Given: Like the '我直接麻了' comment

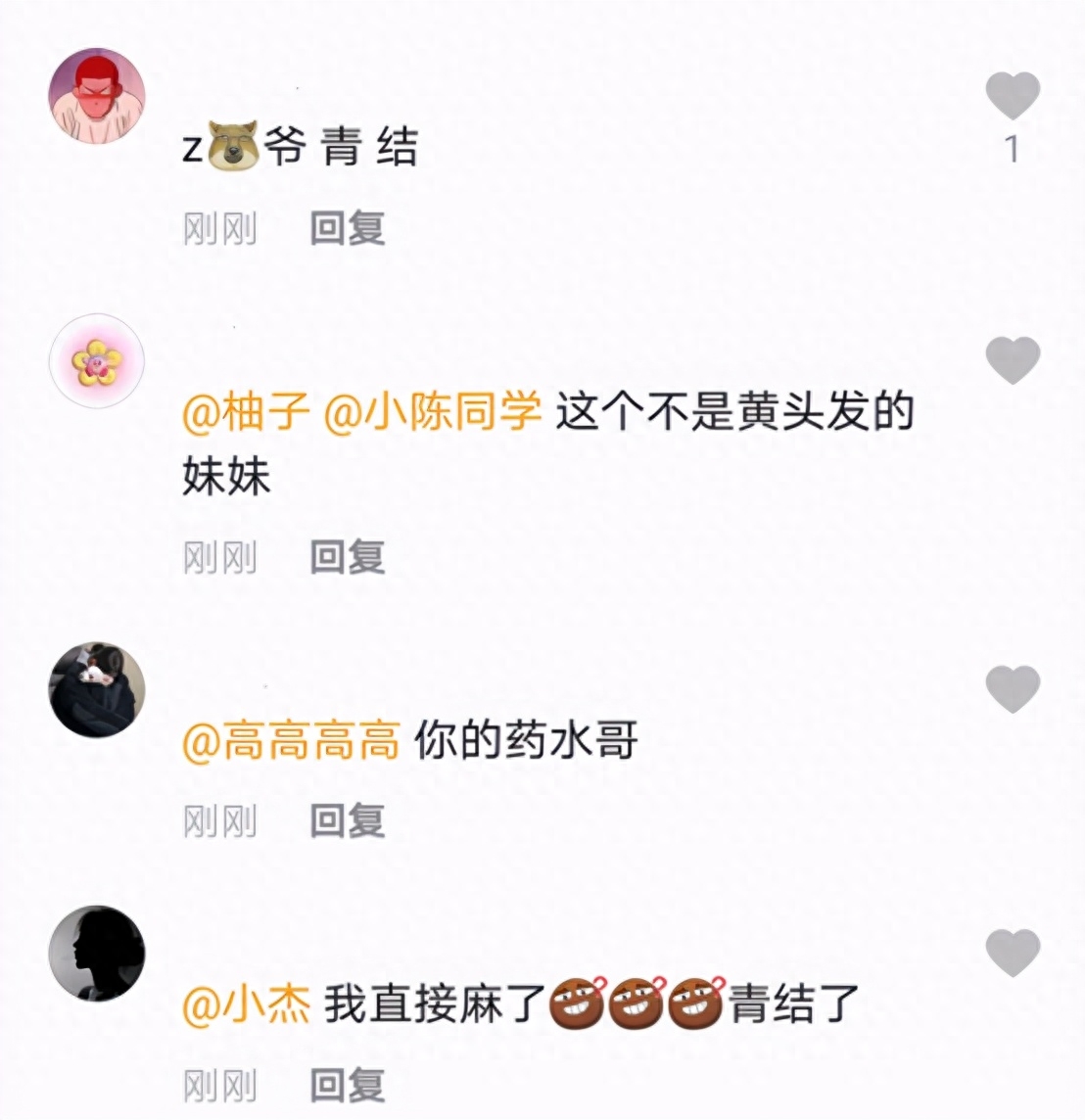Looking at the screenshot, I should tap(1012, 952).
